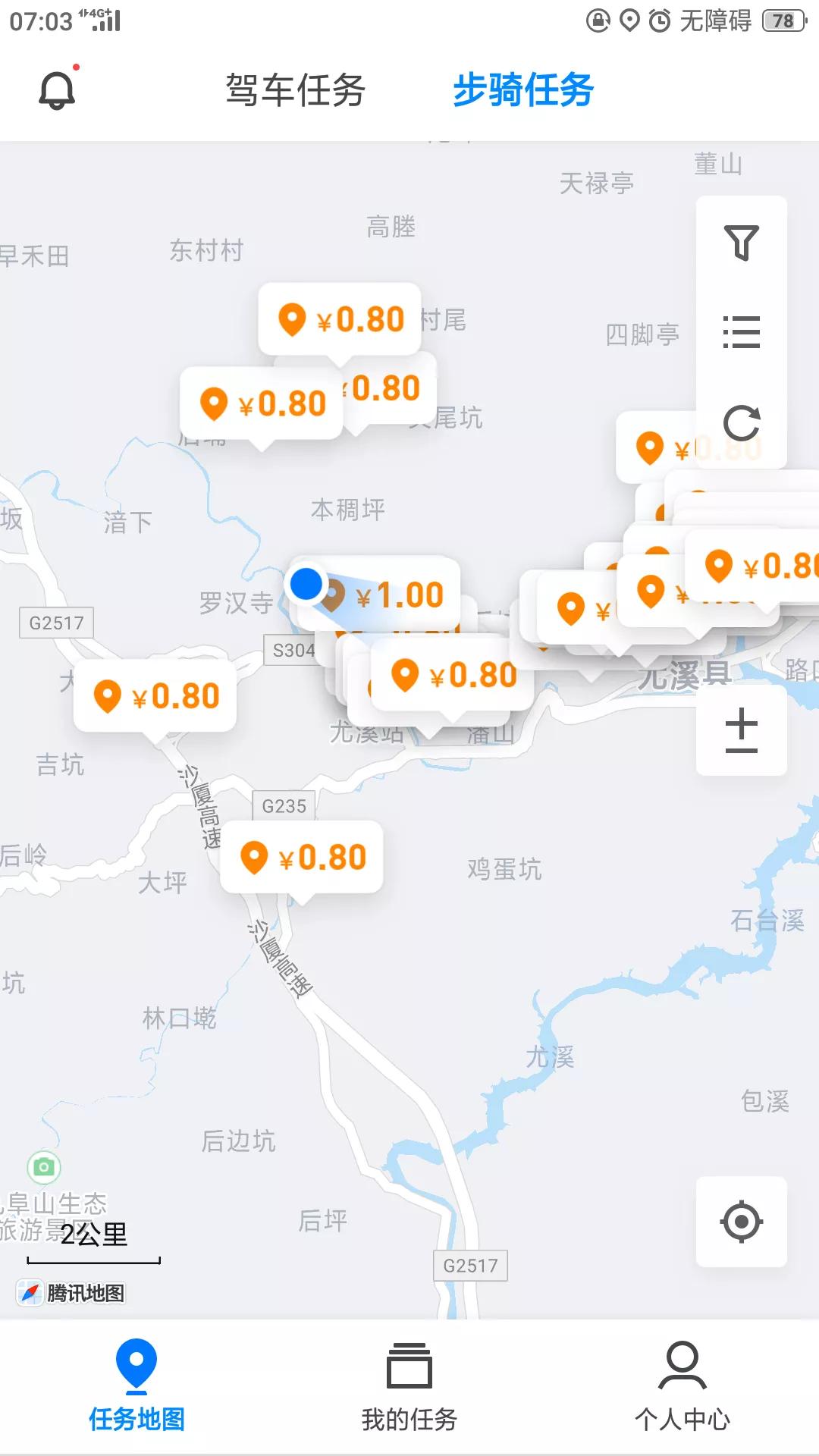Tap the blue current location dot

(x=306, y=584)
